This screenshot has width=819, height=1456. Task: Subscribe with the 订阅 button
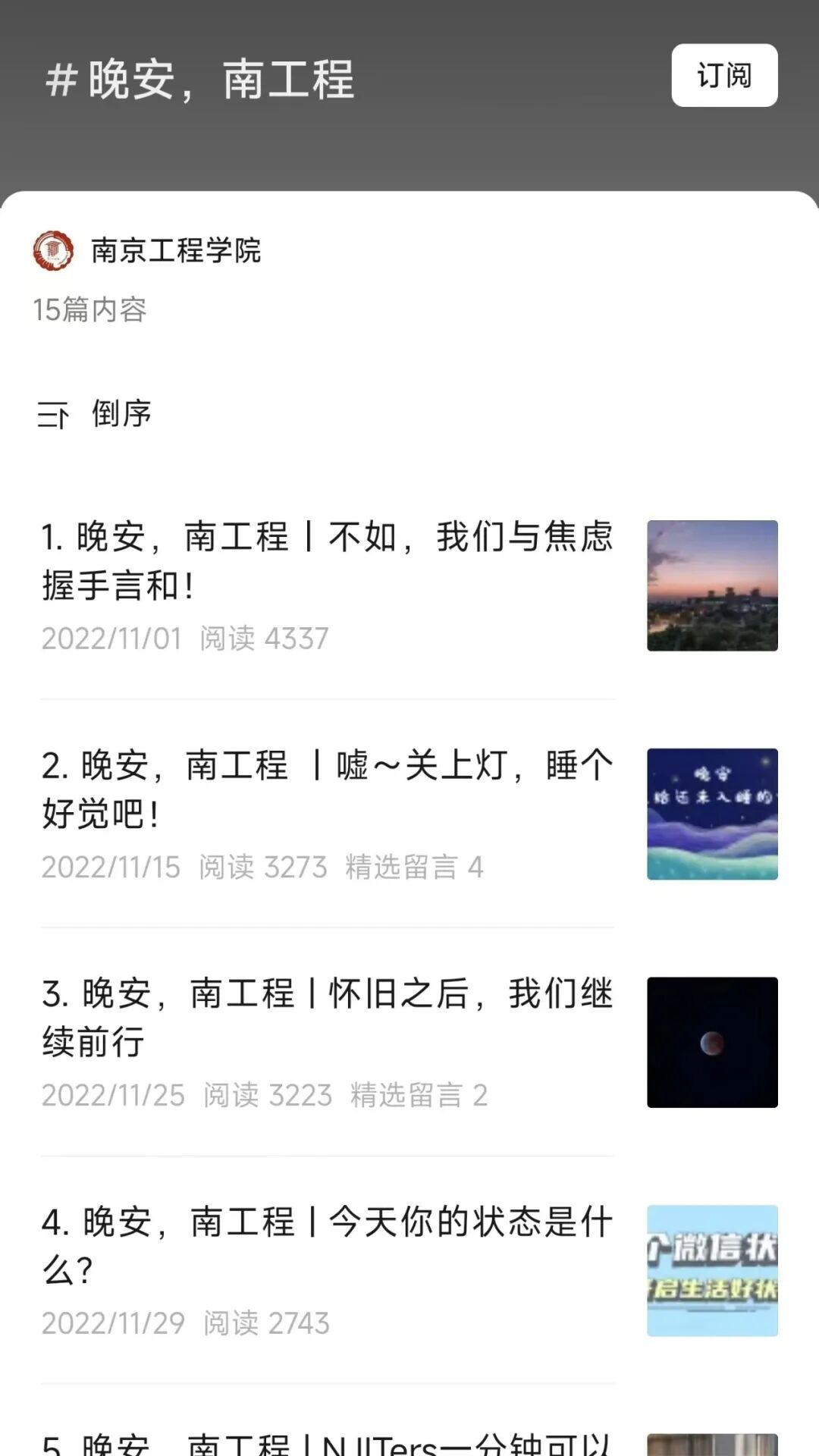(724, 75)
